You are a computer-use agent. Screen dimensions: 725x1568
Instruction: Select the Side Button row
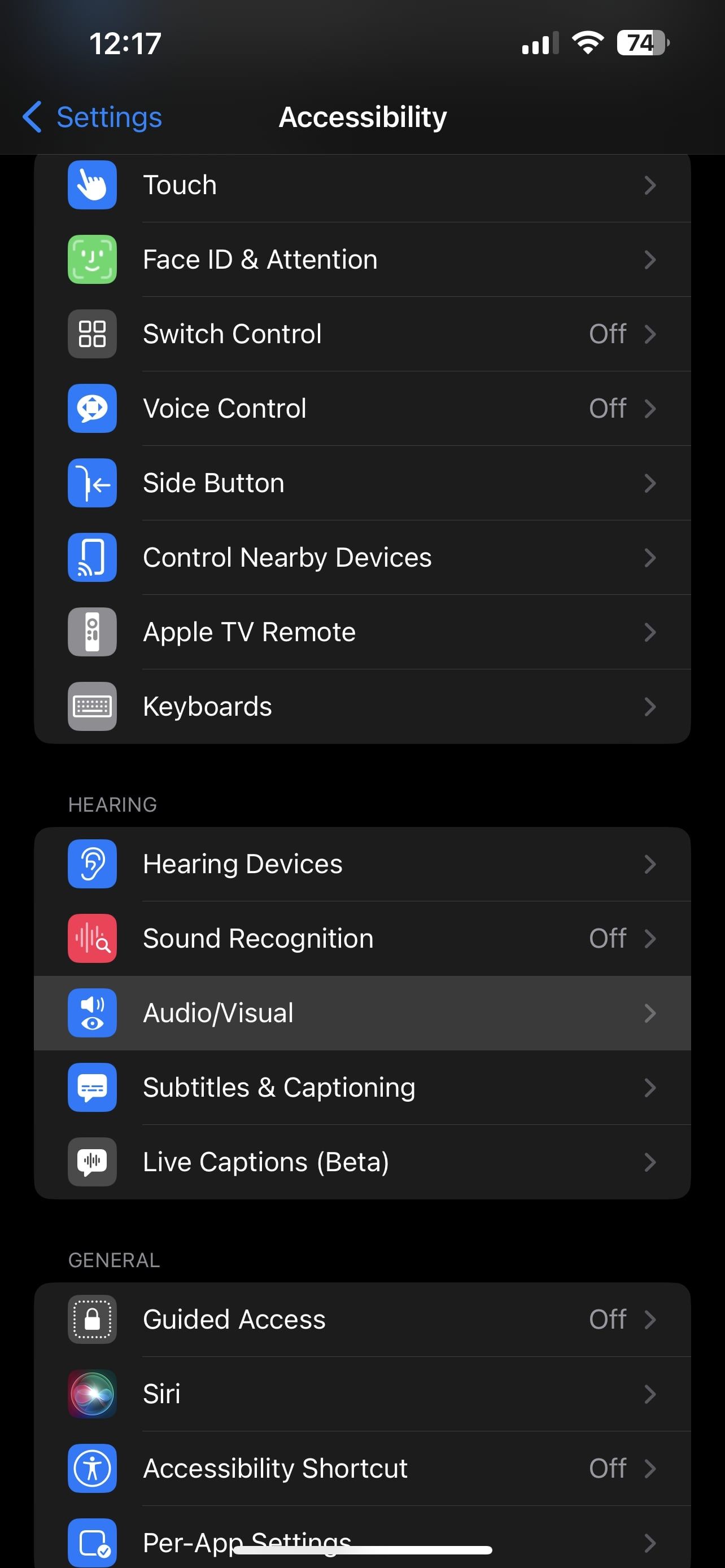coord(362,483)
